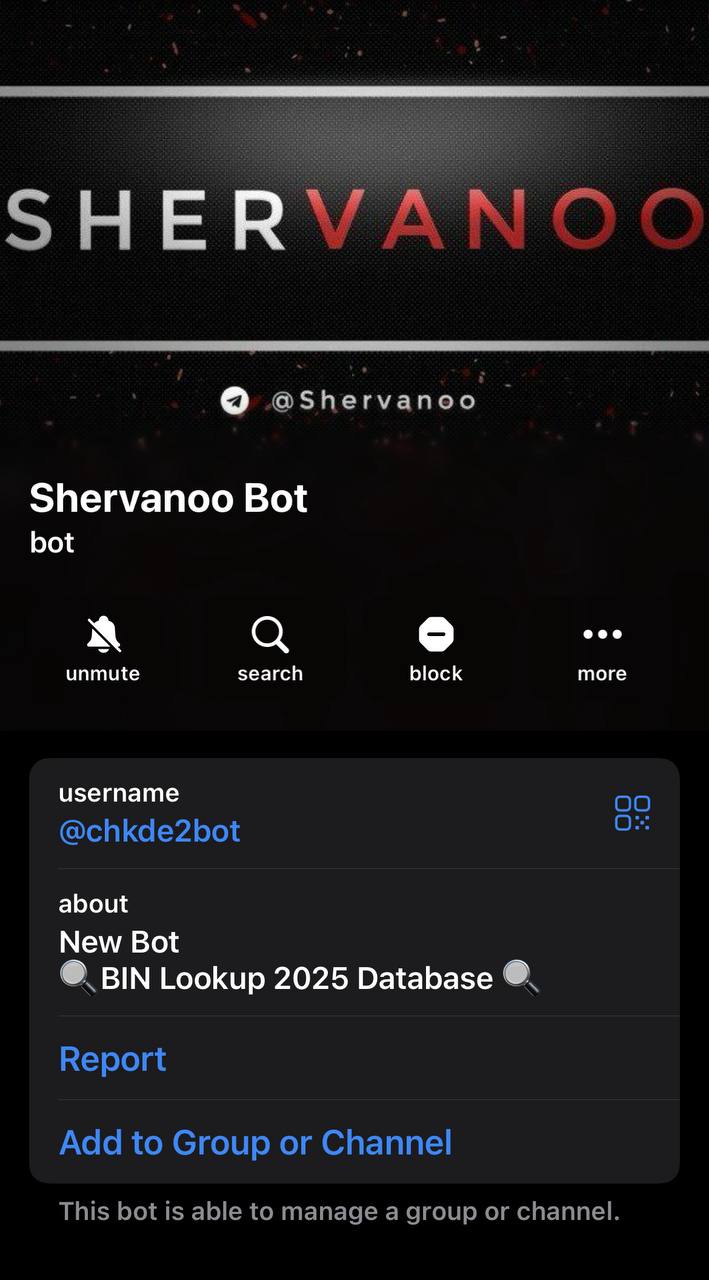Viewport: 709px width, 1280px height.
Task: Open the more options menu
Action: point(602,649)
